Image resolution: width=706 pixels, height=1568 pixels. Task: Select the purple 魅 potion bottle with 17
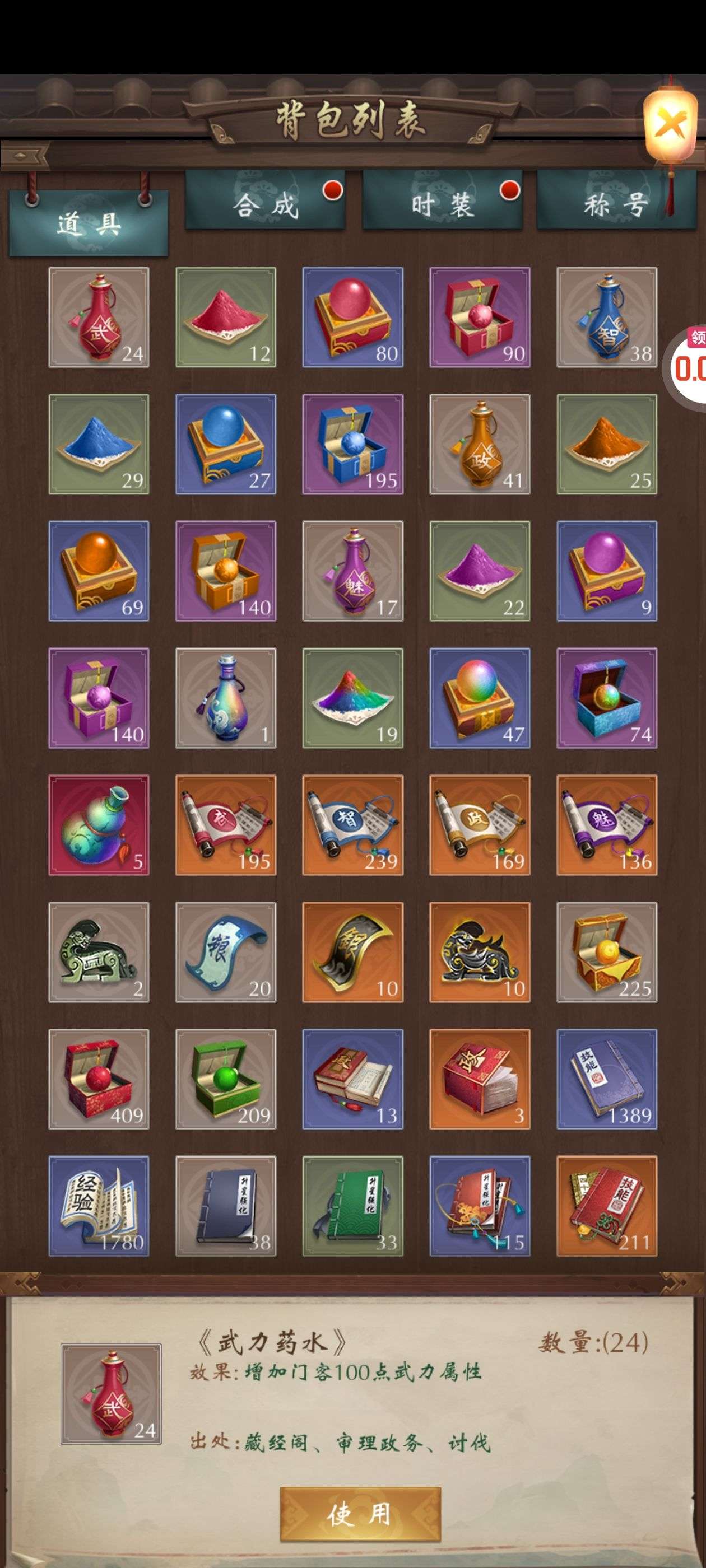(x=352, y=571)
